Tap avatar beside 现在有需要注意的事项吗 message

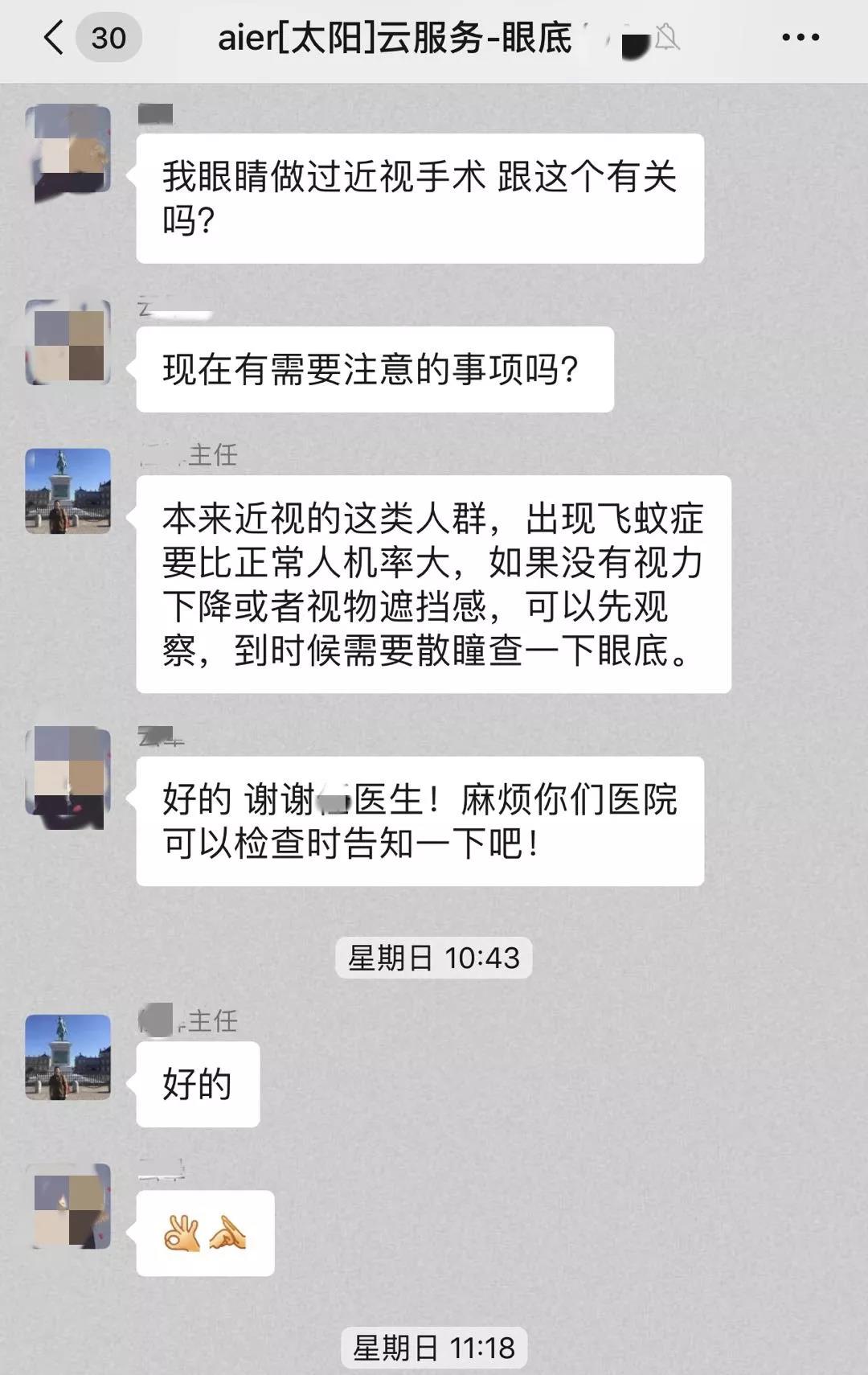pyautogui.click(x=68, y=343)
